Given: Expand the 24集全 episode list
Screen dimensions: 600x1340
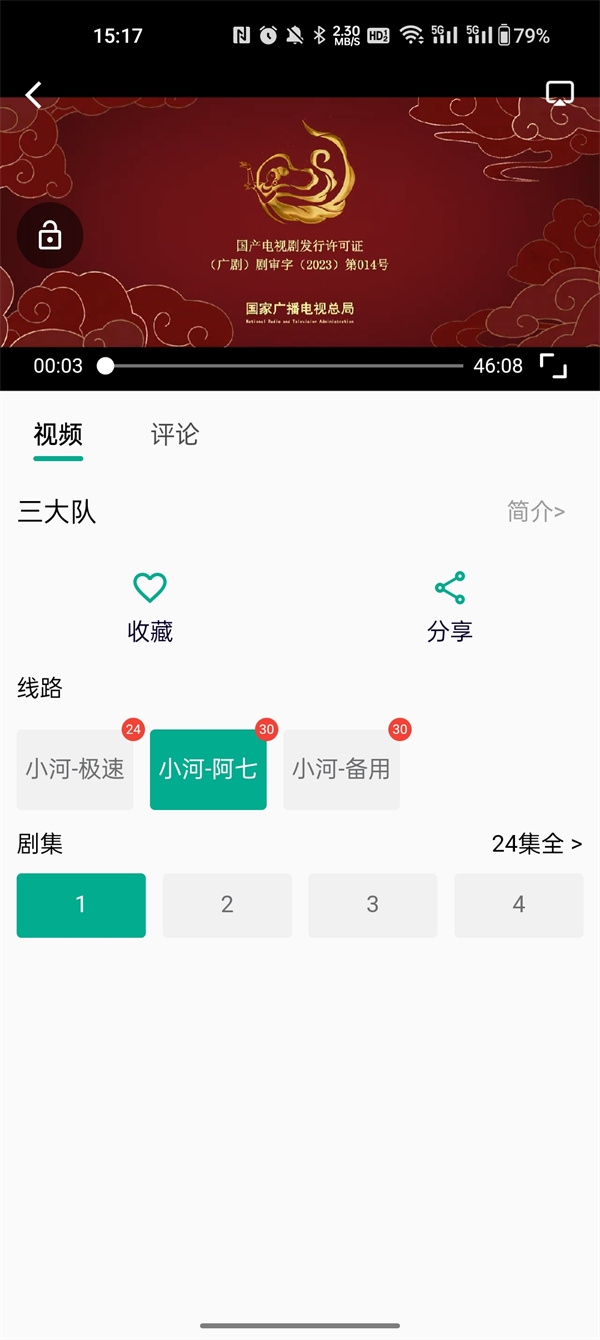Looking at the screenshot, I should tap(536, 844).
